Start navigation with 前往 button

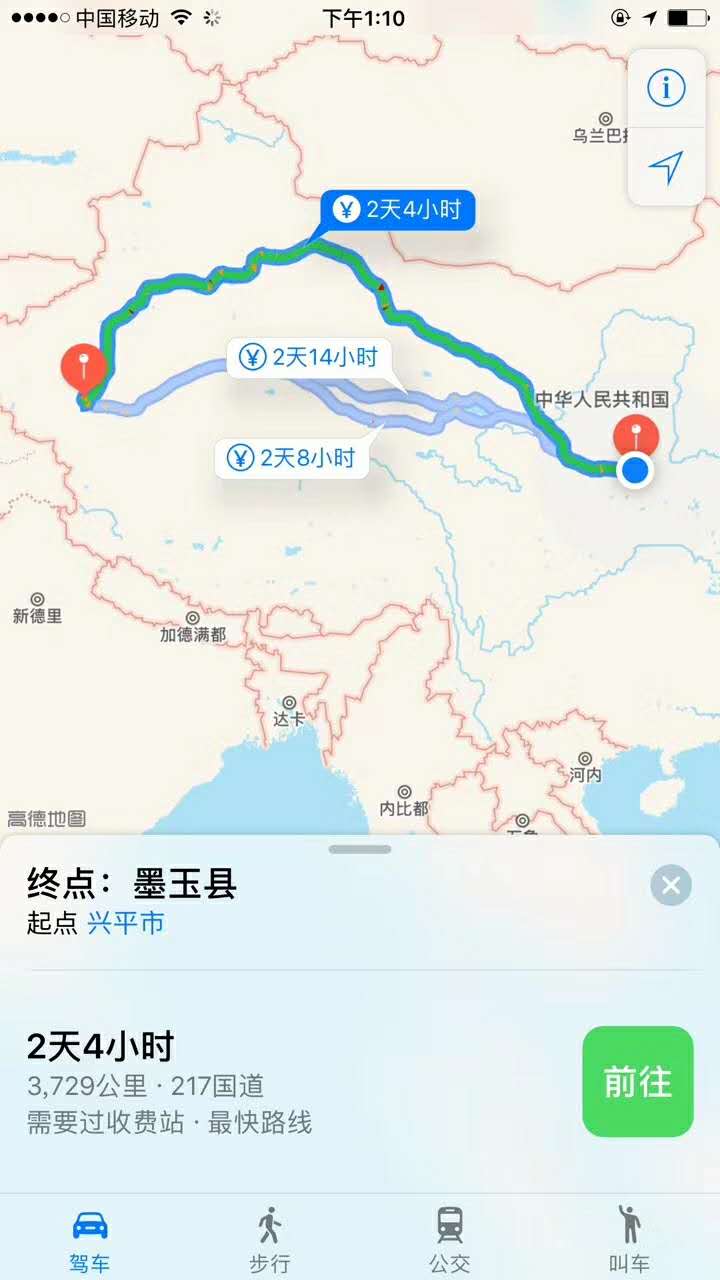click(x=637, y=1081)
